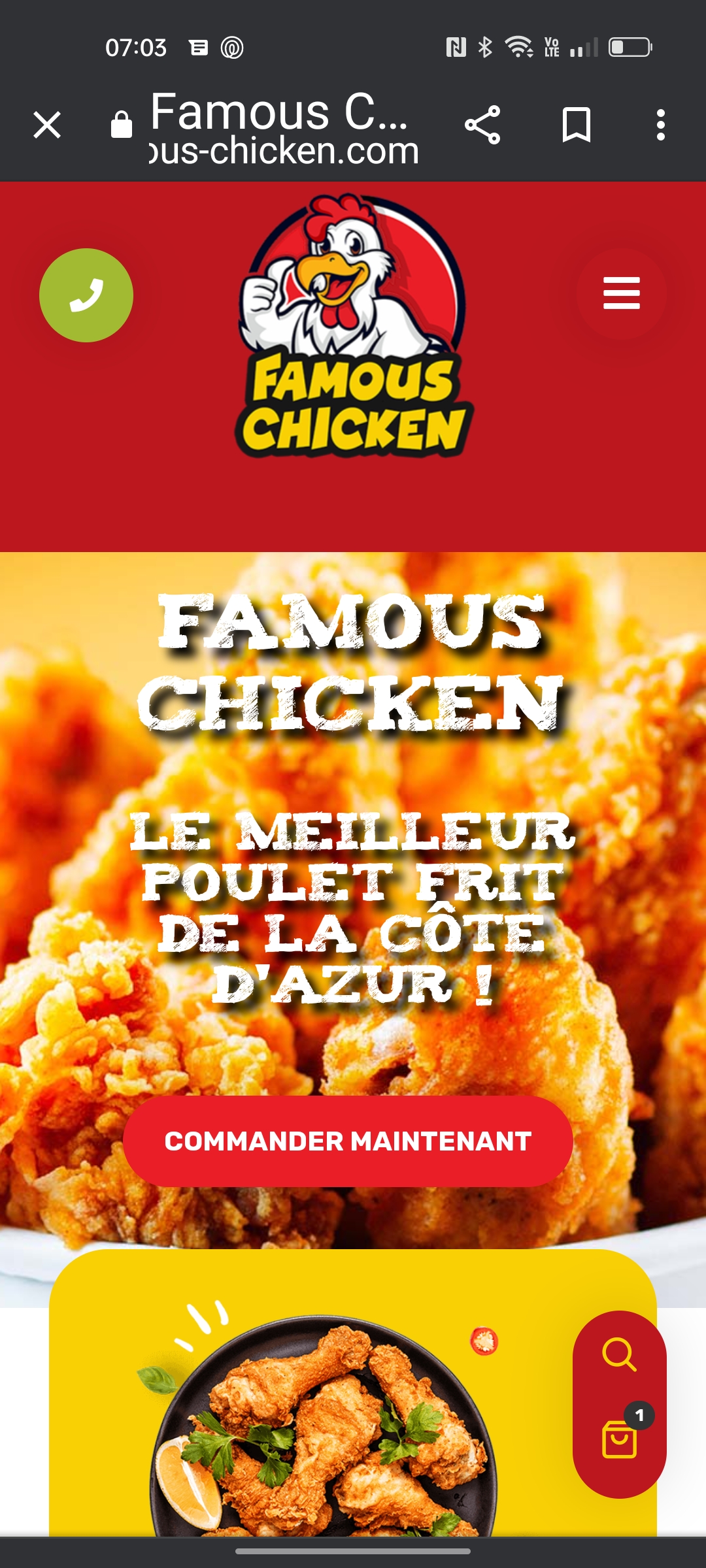
Task: Share the current page link
Action: click(482, 125)
